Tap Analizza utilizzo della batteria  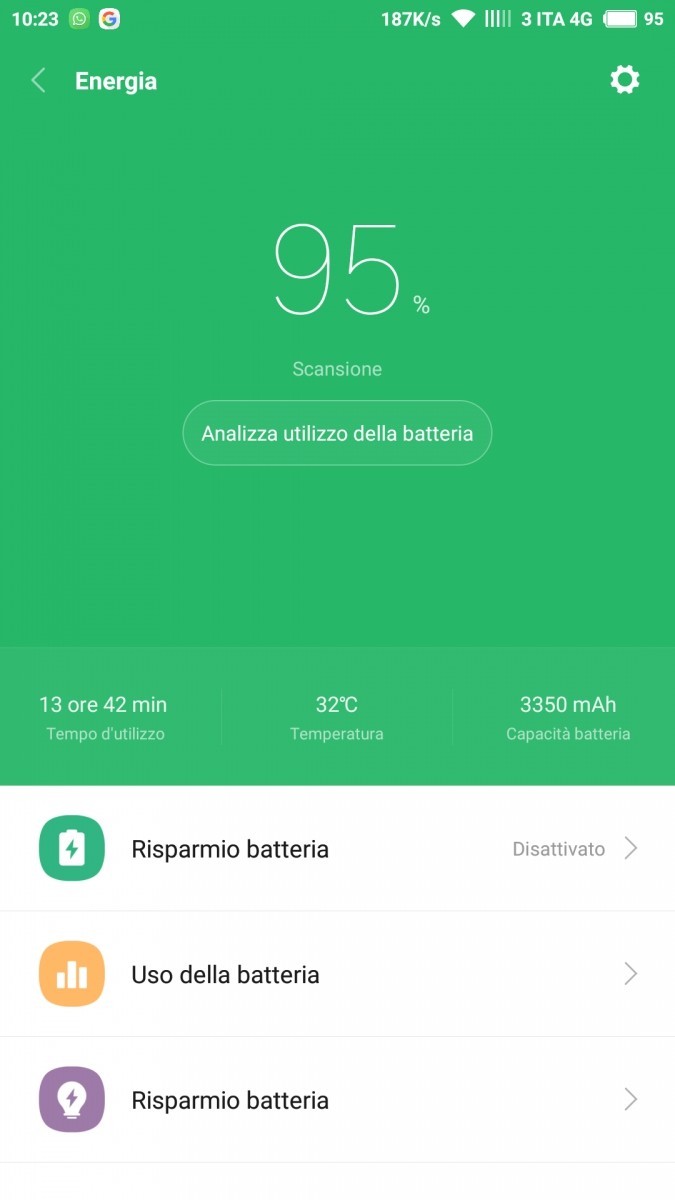[x=337, y=433]
